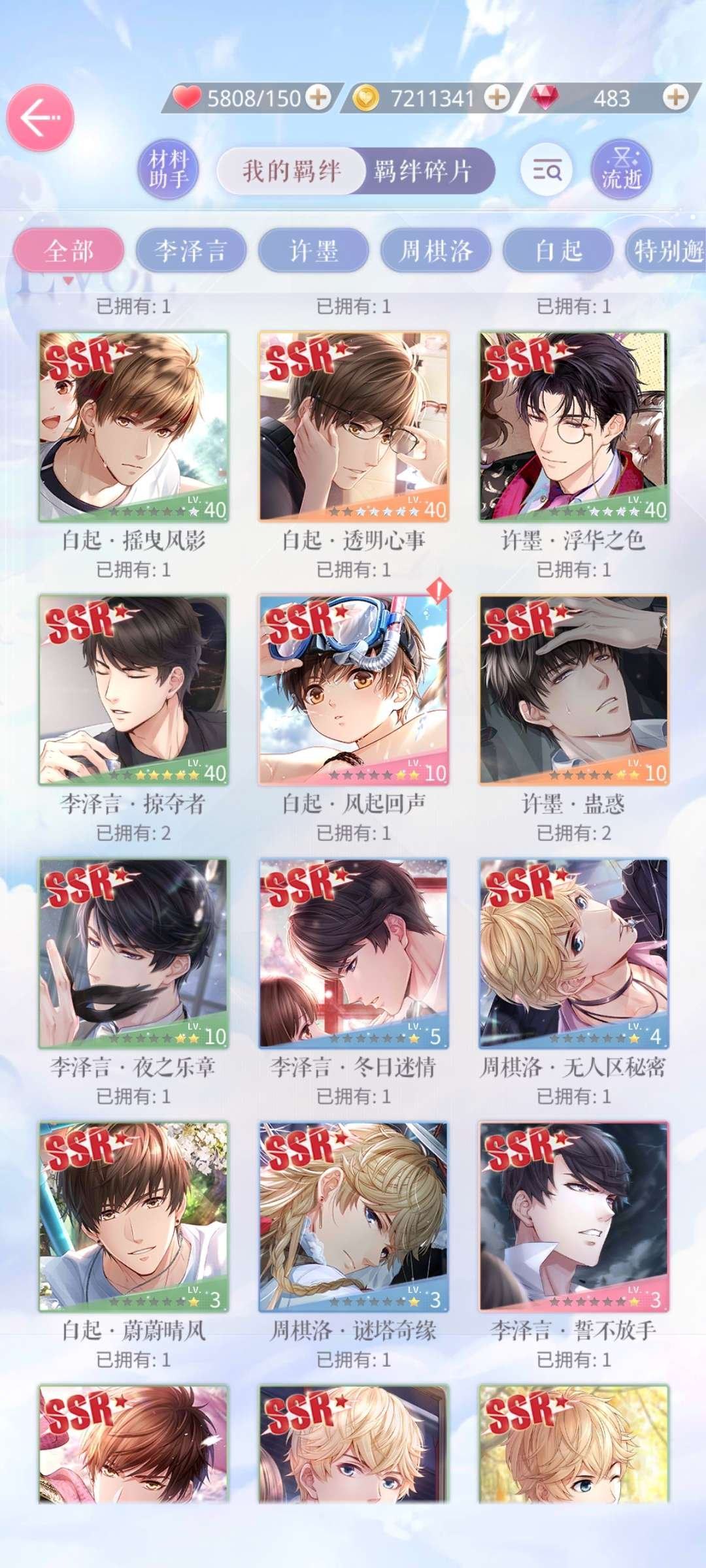Open the filter search icon

tap(546, 171)
